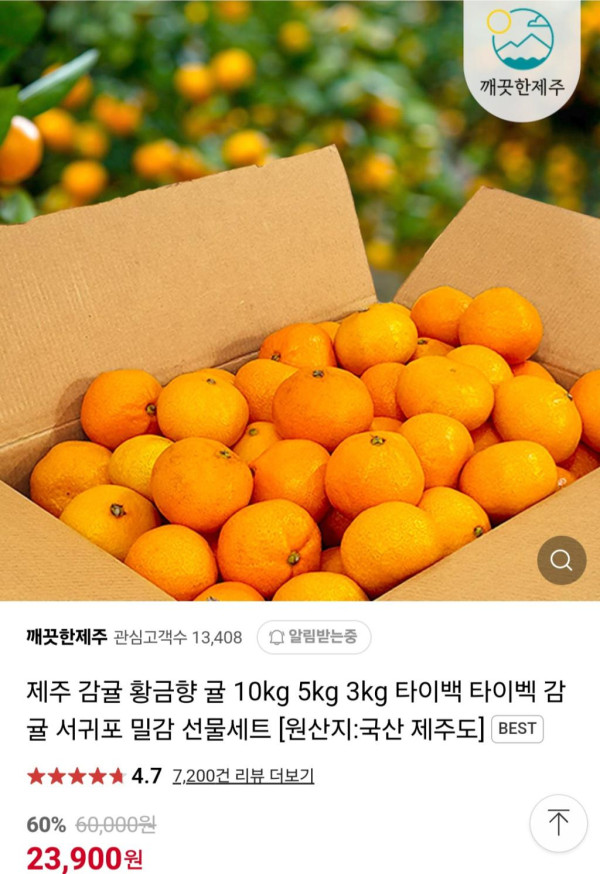Image resolution: width=600 pixels, height=874 pixels.
Task: Open the 7,200건 리뷰 더보기 link
Action: click(243, 776)
